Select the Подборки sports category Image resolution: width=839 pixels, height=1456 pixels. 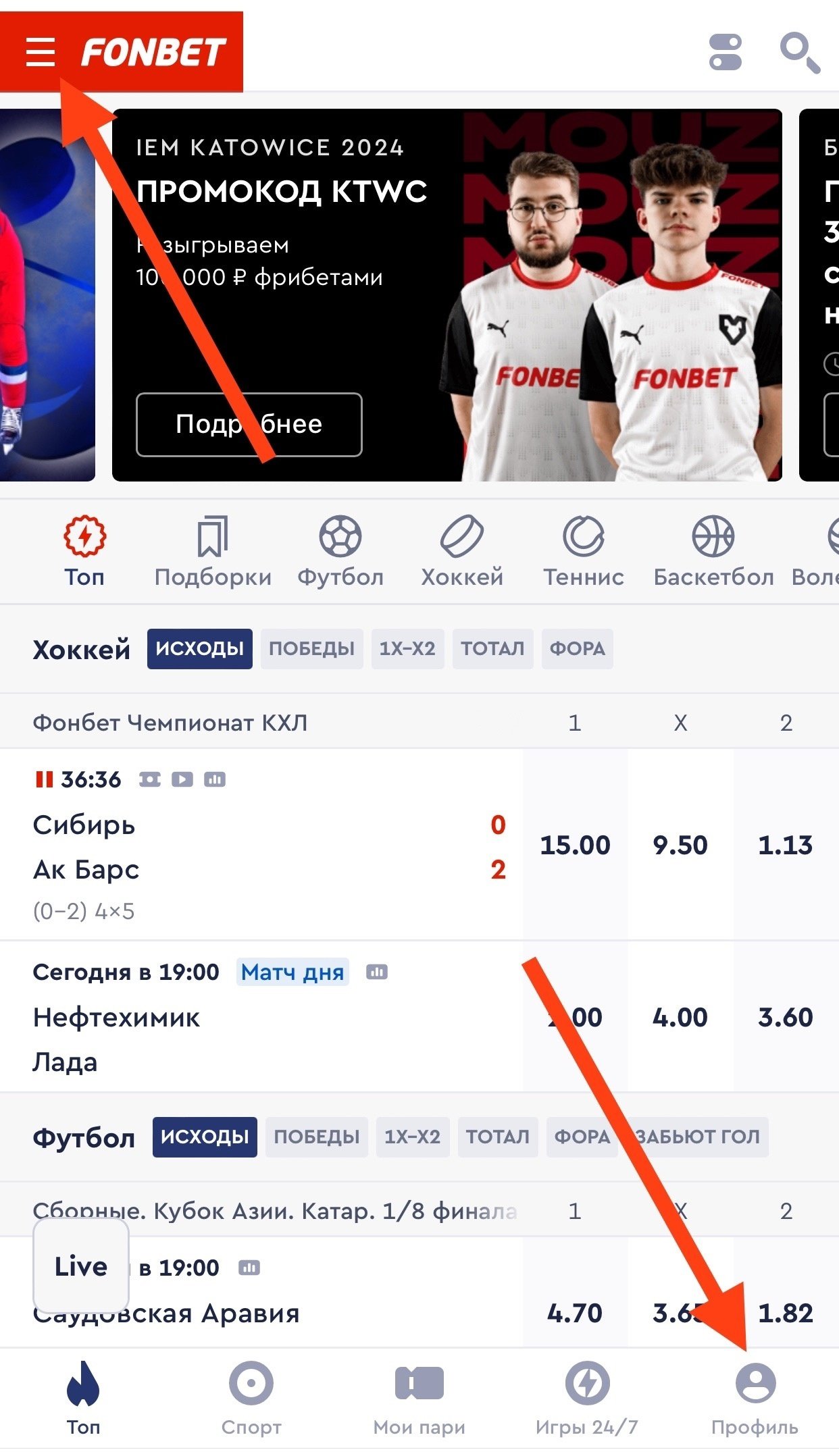pos(213,552)
